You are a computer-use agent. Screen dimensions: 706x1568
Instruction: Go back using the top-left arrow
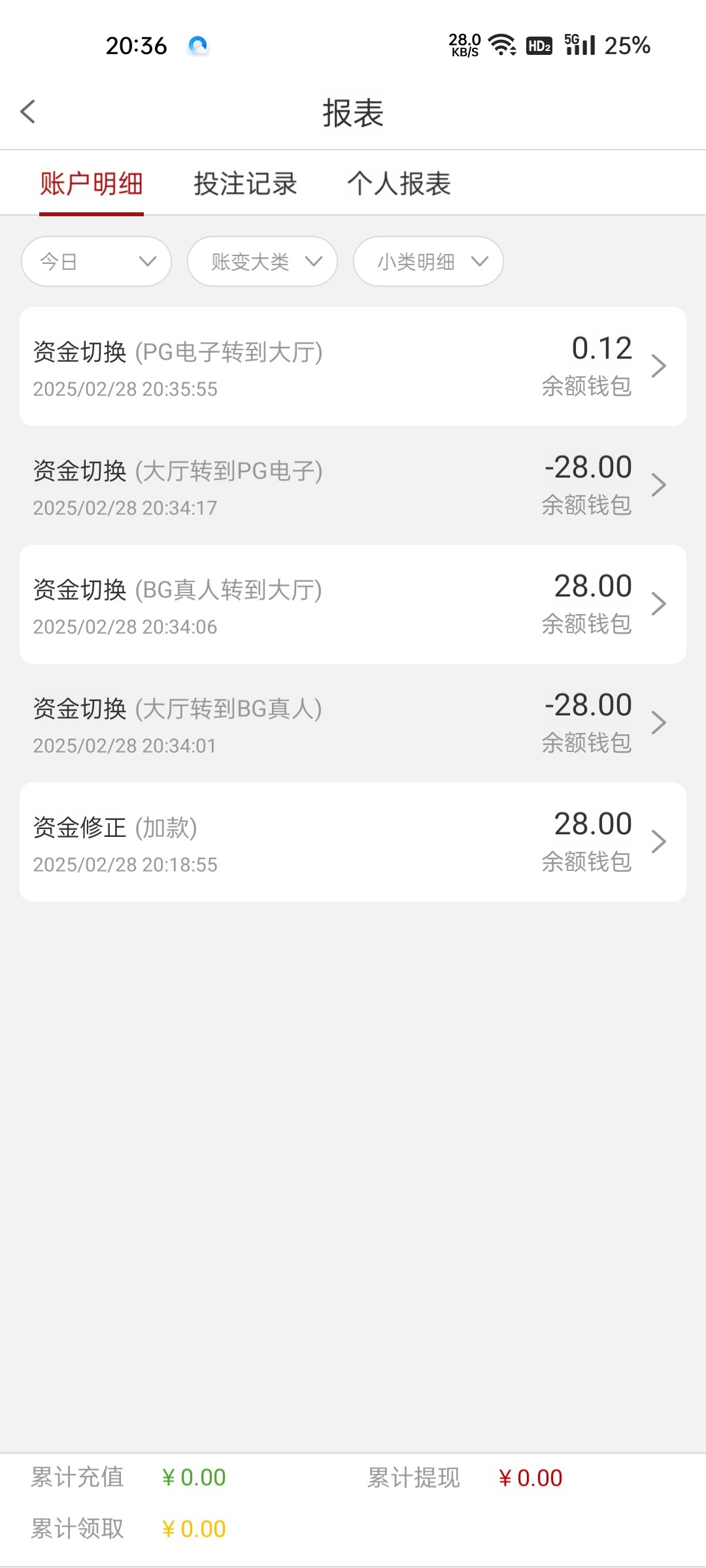coord(27,112)
